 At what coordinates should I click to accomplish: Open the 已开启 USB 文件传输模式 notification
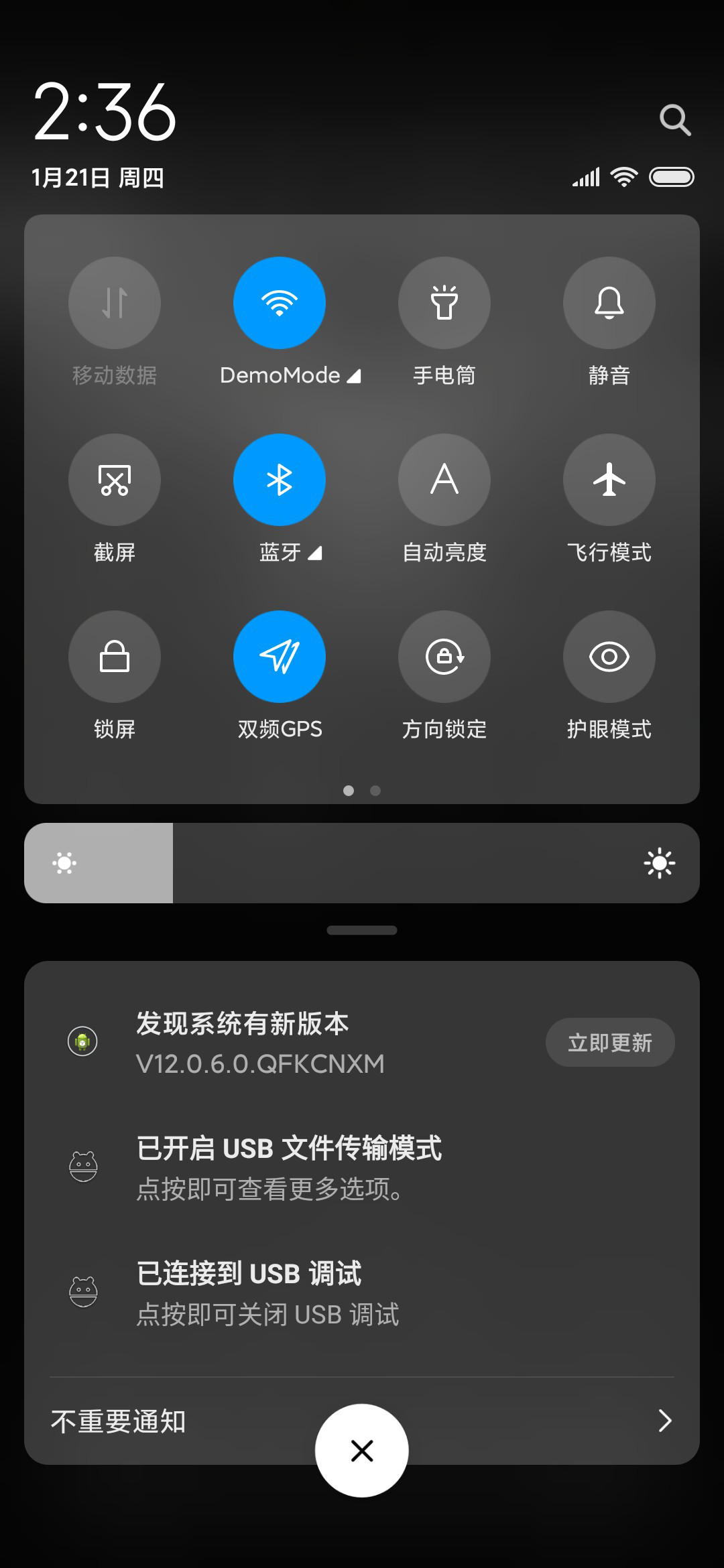coord(362,1167)
